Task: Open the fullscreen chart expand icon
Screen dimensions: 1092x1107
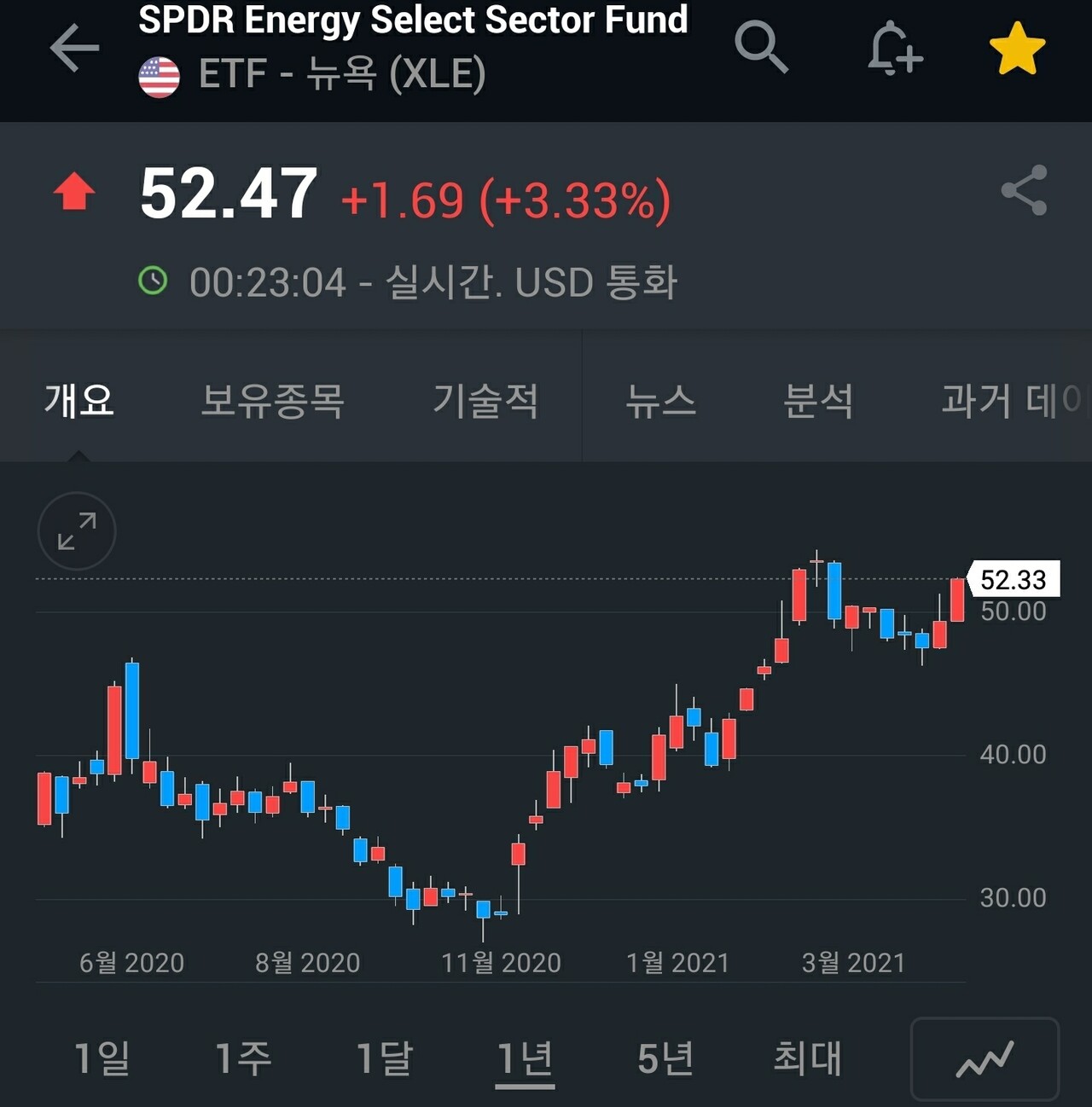Action: (x=76, y=530)
